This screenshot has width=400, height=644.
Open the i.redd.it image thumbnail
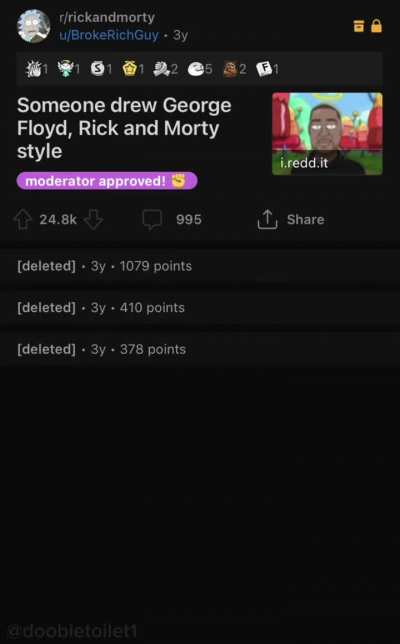pos(327,134)
